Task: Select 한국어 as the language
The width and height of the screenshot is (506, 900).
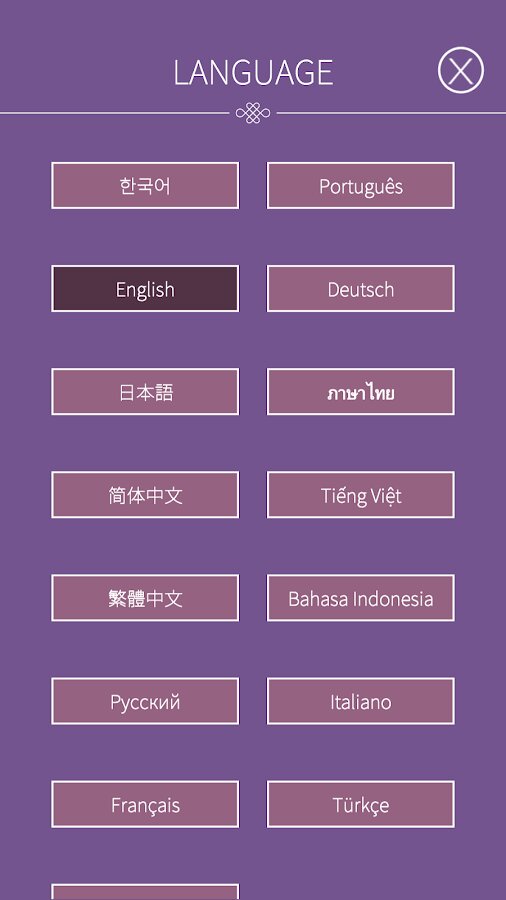Action: coord(145,185)
